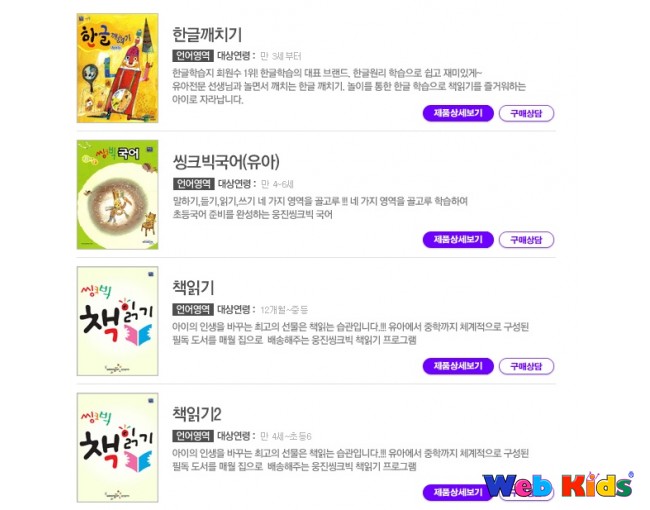View 제품상세보기 for 씽크빅국어(유아)

point(458,239)
